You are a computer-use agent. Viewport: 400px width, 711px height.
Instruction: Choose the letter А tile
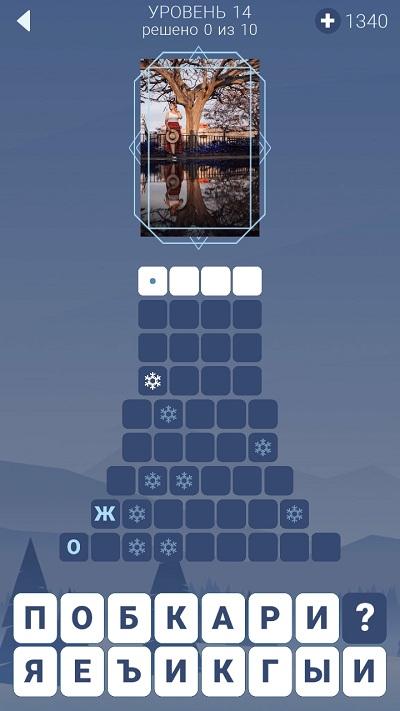(224, 618)
